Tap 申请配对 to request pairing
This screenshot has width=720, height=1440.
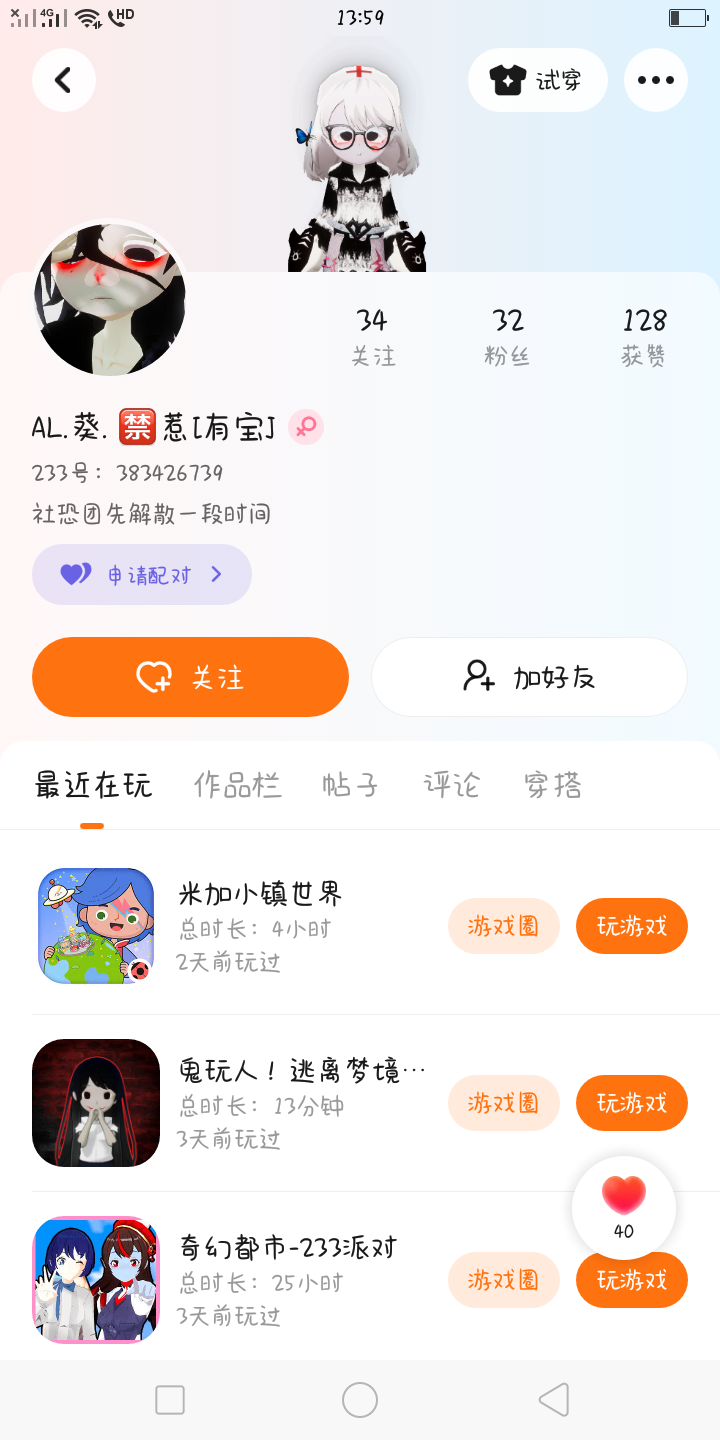pyautogui.click(x=141, y=575)
